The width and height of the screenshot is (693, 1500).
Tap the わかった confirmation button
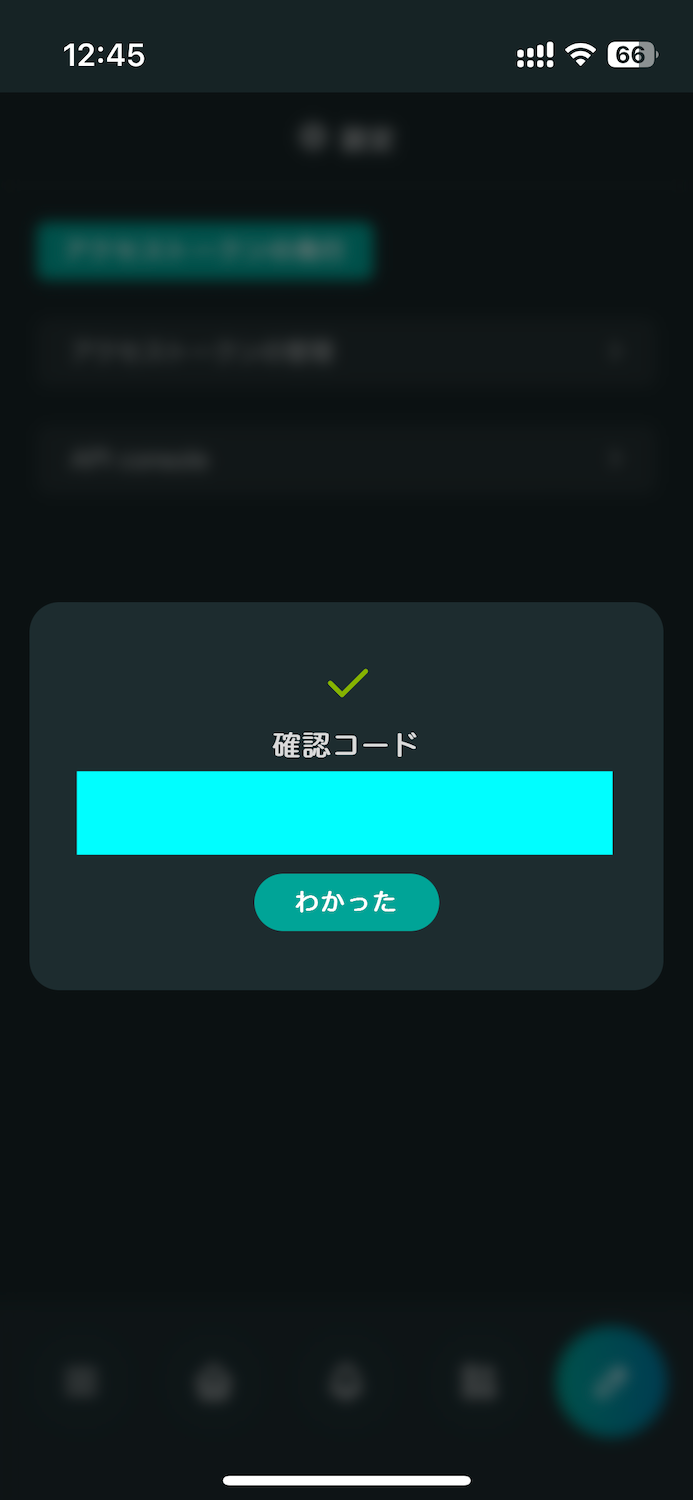point(346,902)
